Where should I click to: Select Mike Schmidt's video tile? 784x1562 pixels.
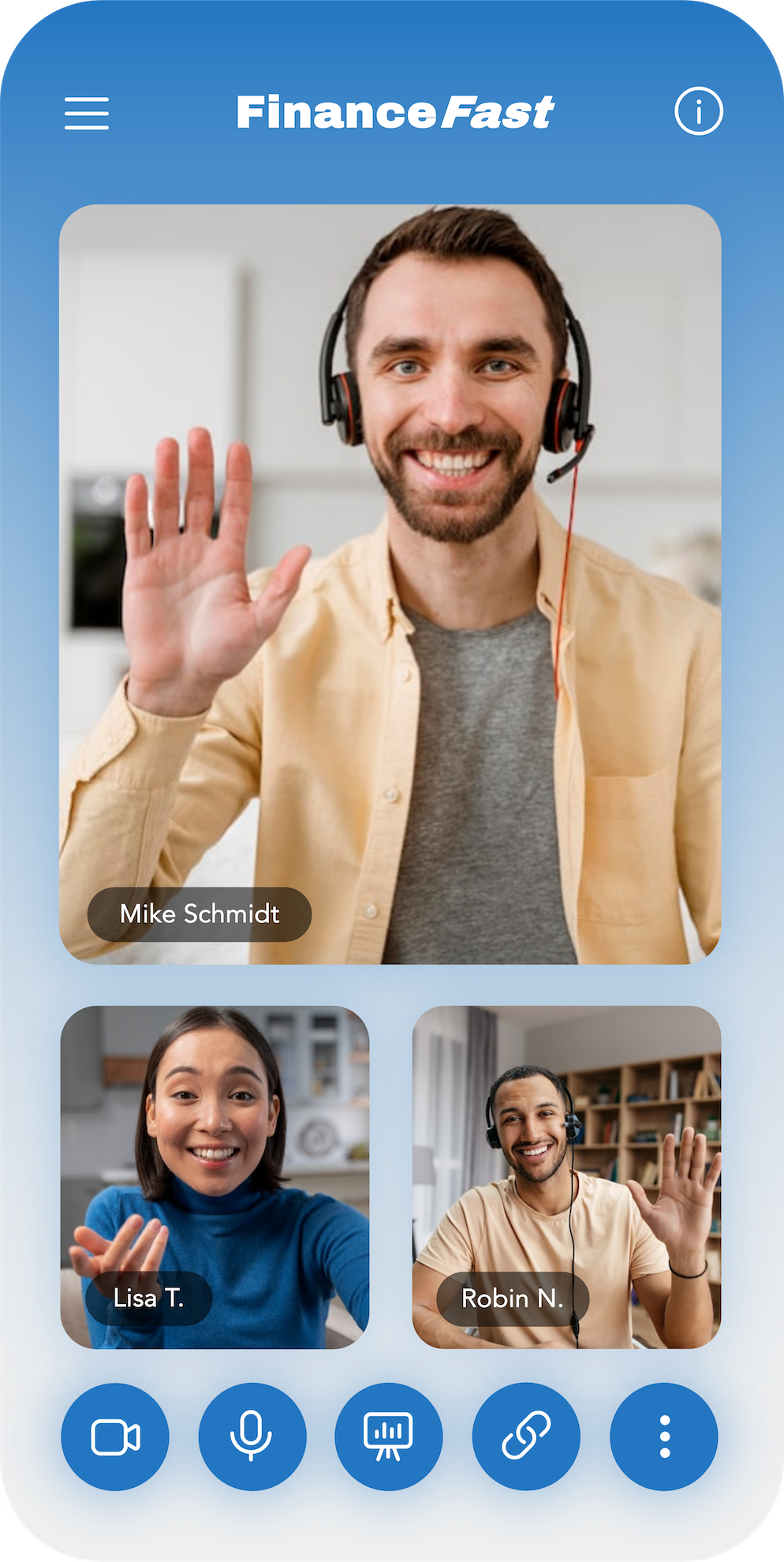pos(390,584)
